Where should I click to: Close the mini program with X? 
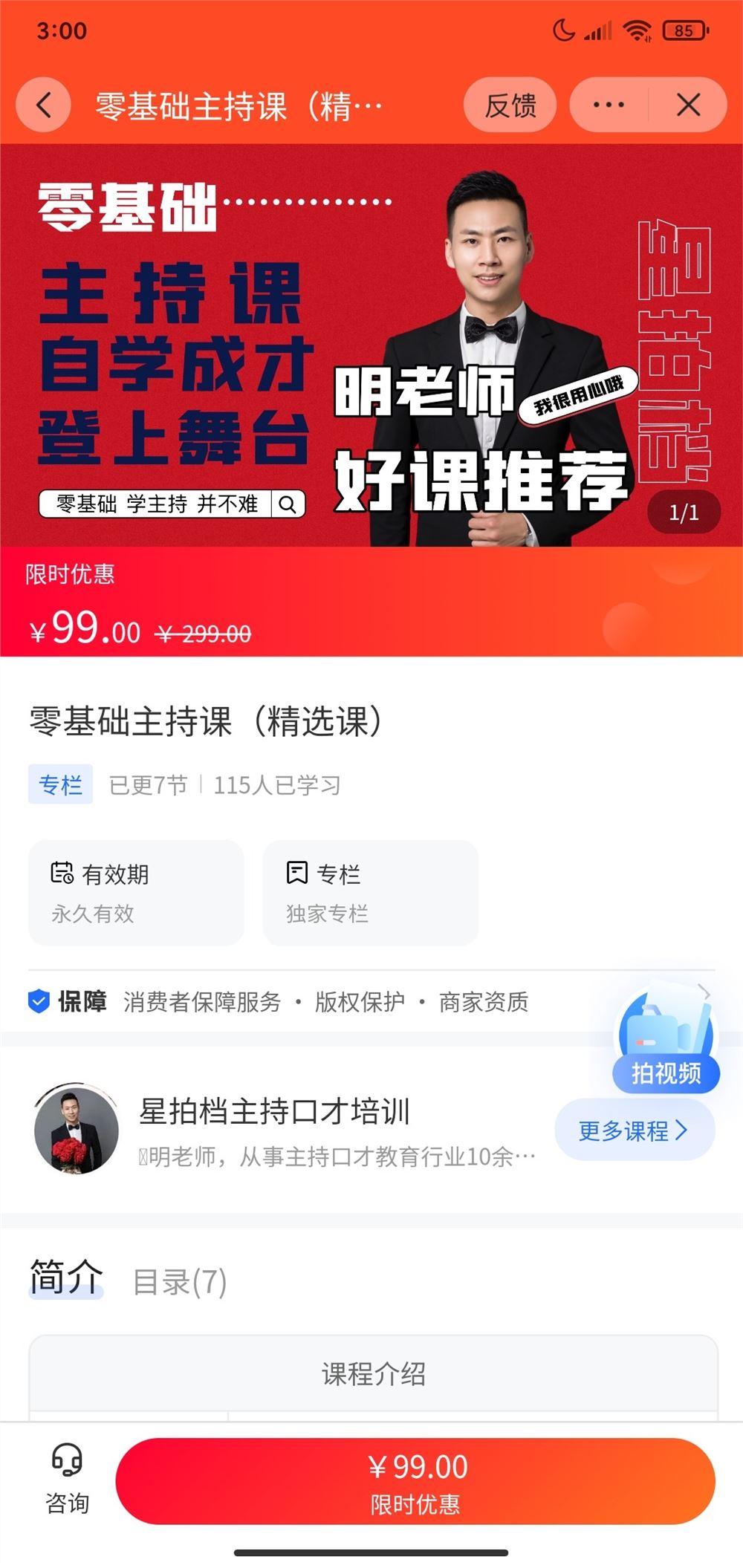tap(688, 105)
